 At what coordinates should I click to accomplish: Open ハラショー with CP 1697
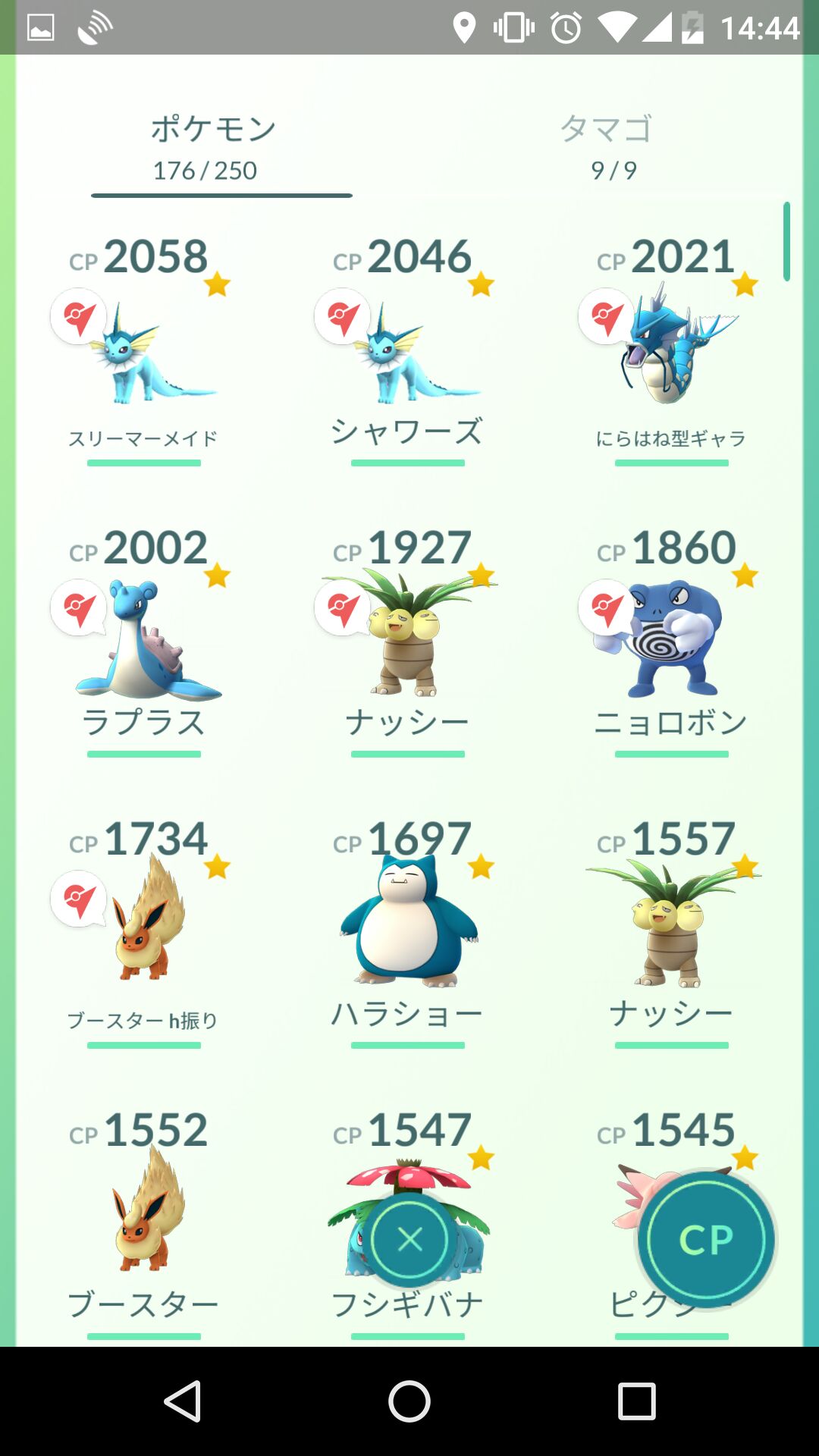click(x=408, y=933)
